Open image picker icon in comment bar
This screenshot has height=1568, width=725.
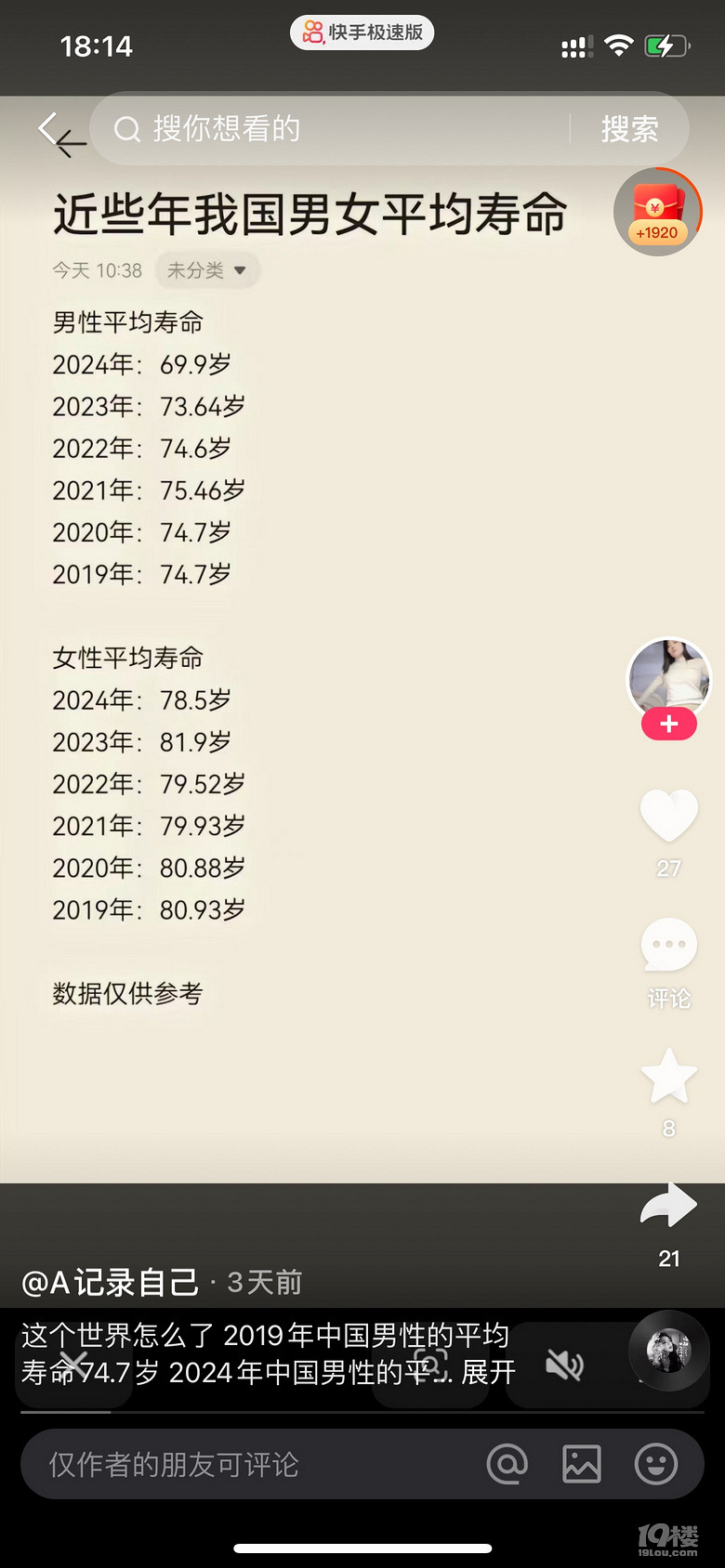click(x=581, y=1464)
